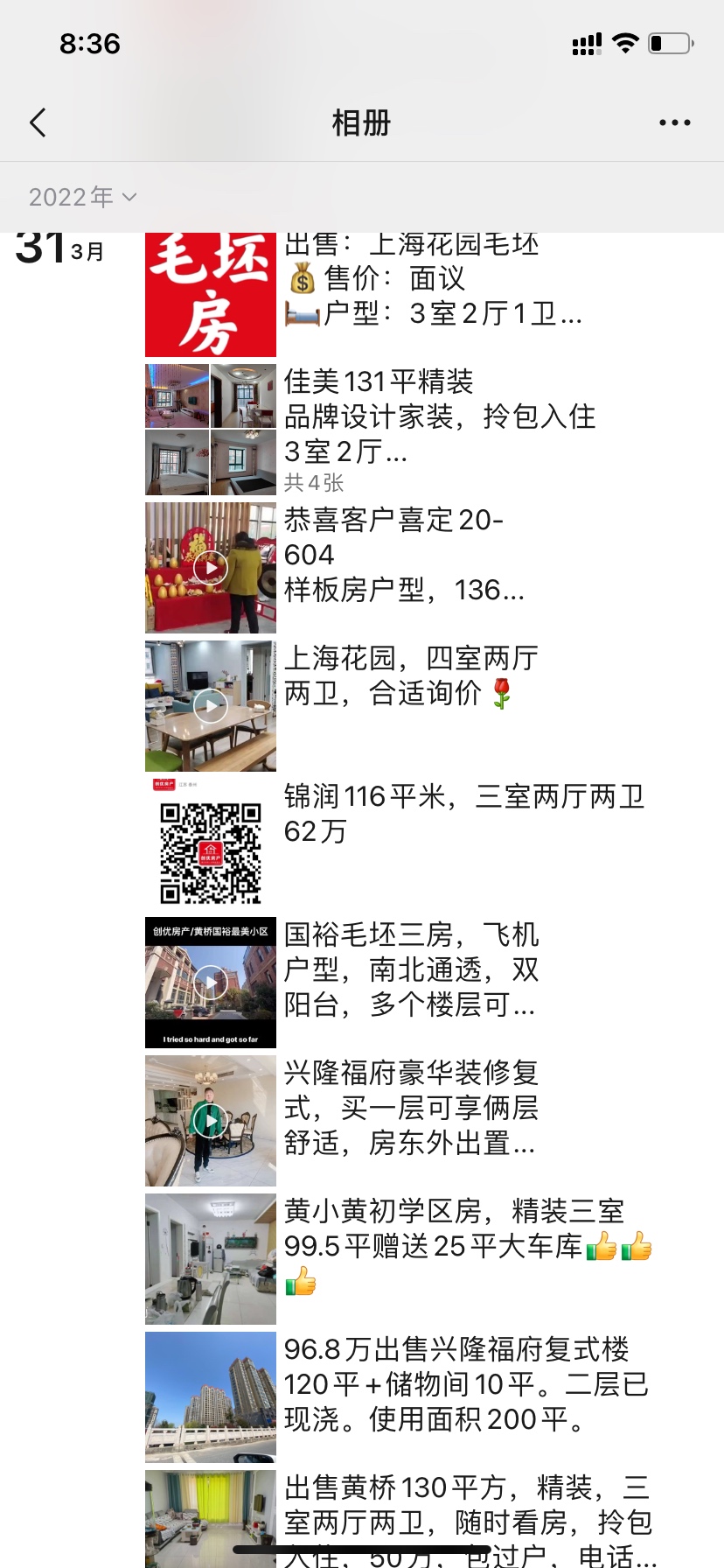The image size is (724, 1568).
Task: Open the 出售黄桥130平方 post
Action: [x=399, y=1519]
